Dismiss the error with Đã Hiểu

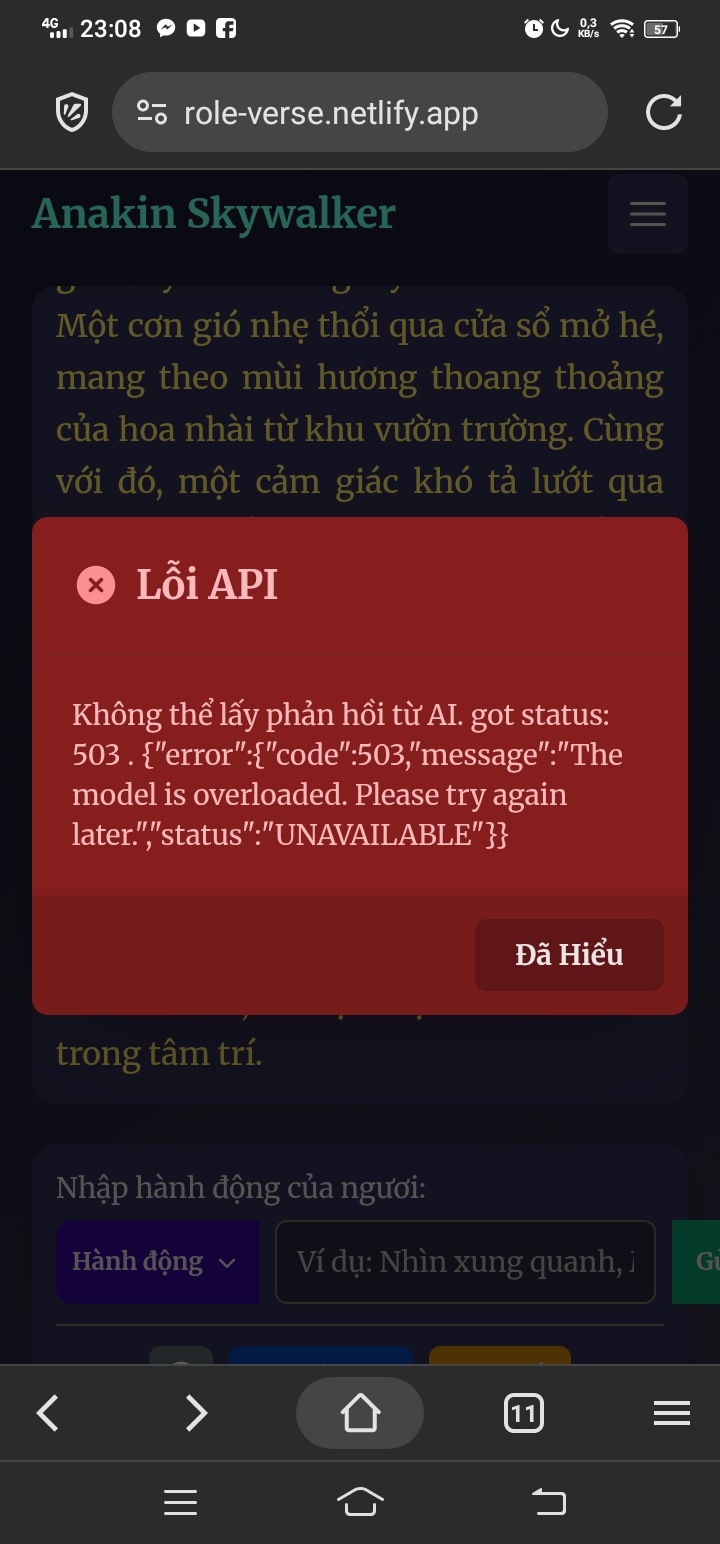click(569, 955)
